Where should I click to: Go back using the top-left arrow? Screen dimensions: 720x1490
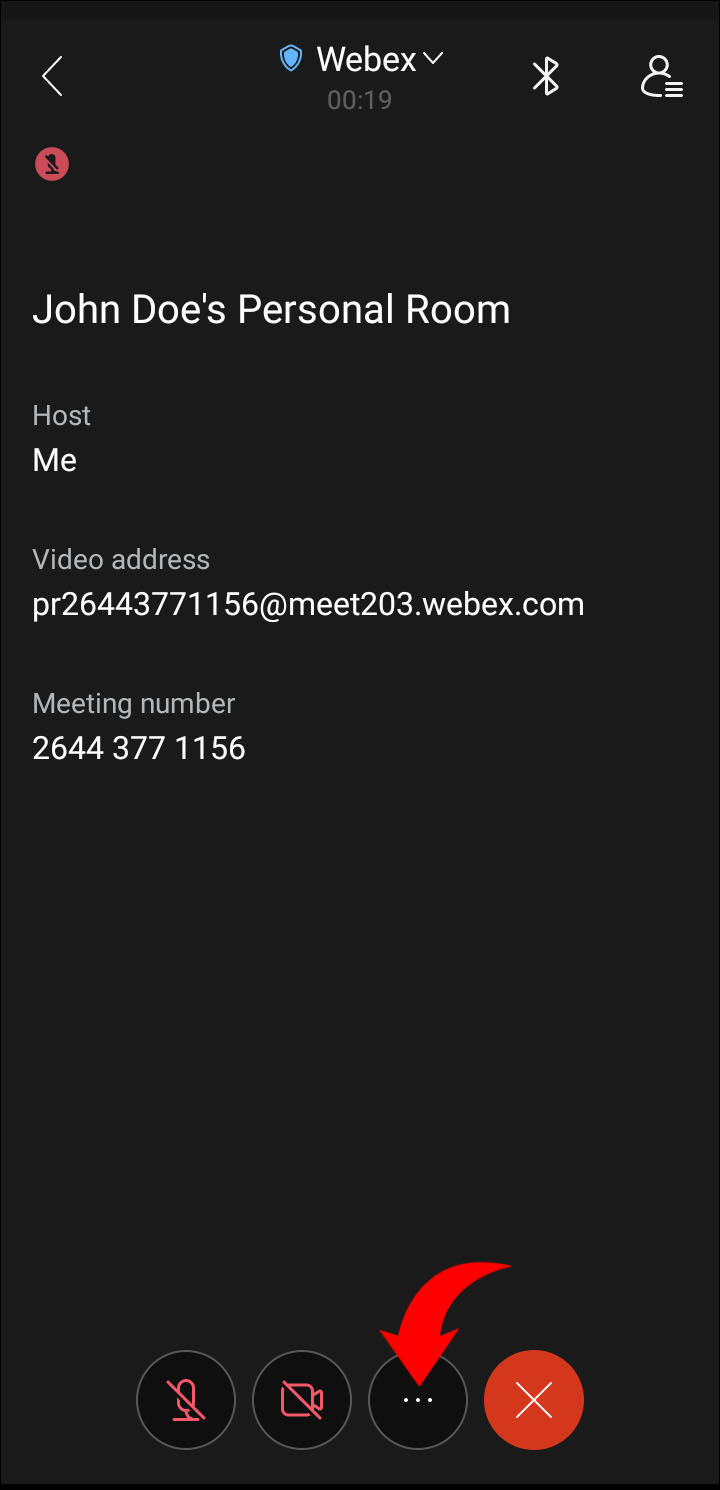pyautogui.click(x=52, y=76)
